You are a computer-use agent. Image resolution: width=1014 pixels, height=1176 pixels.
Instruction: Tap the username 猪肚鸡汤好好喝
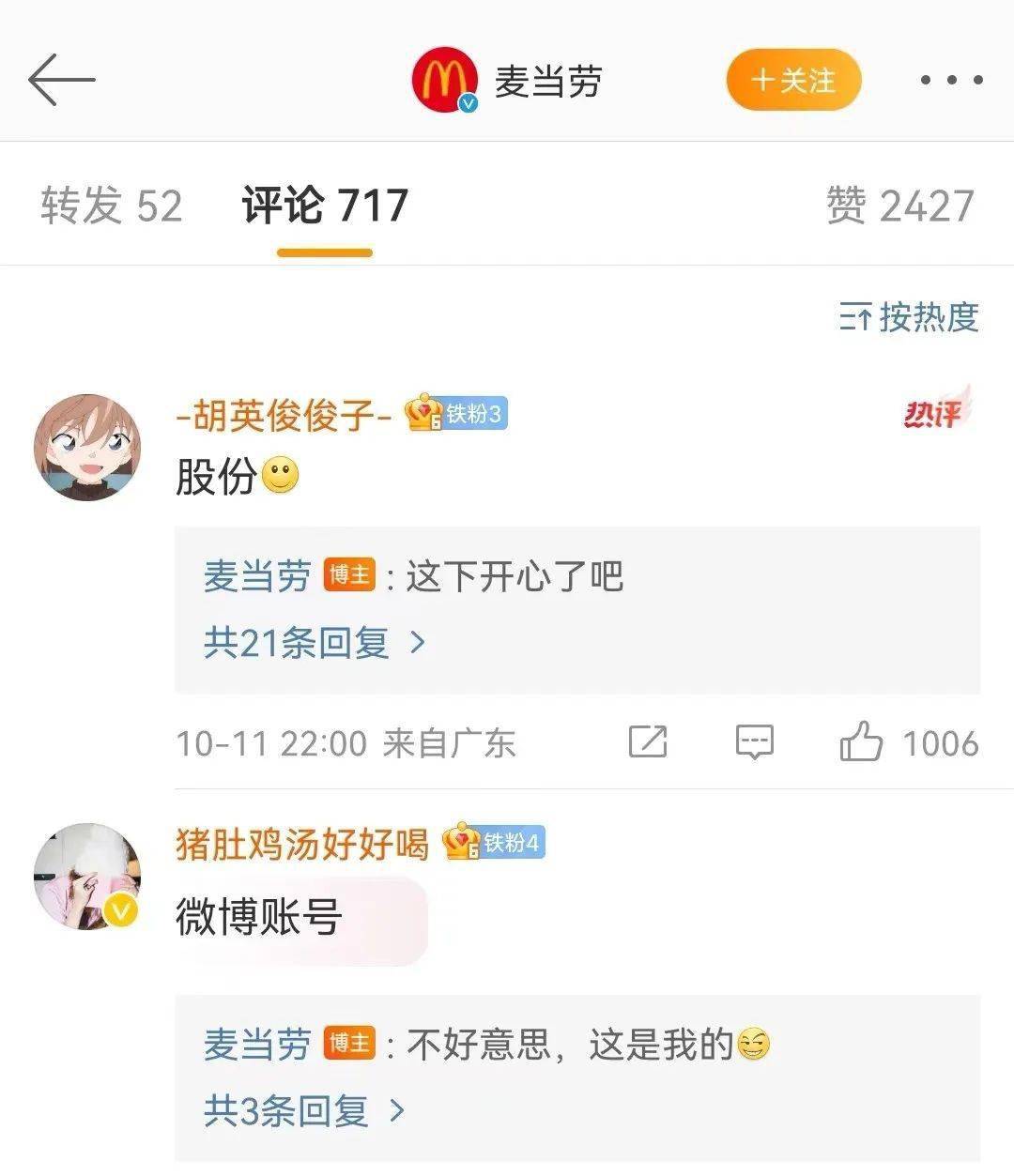(x=301, y=844)
